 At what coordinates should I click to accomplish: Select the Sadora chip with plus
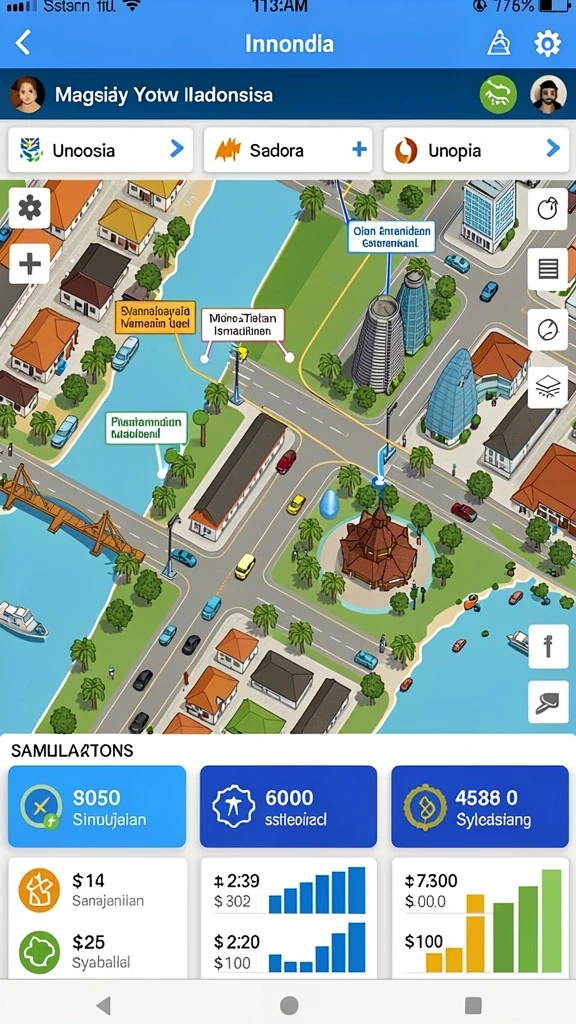[x=288, y=150]
